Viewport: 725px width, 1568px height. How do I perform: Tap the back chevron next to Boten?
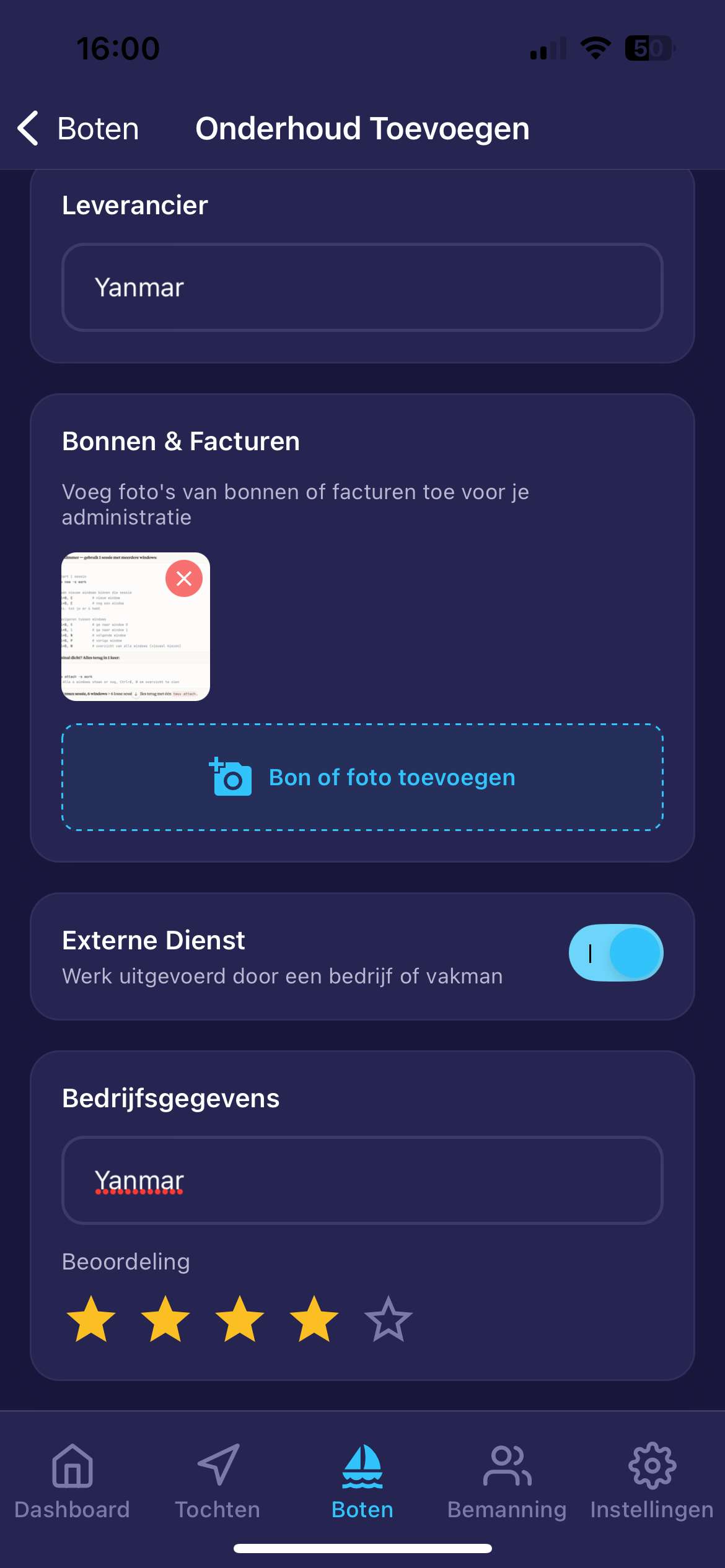[27, 128]
